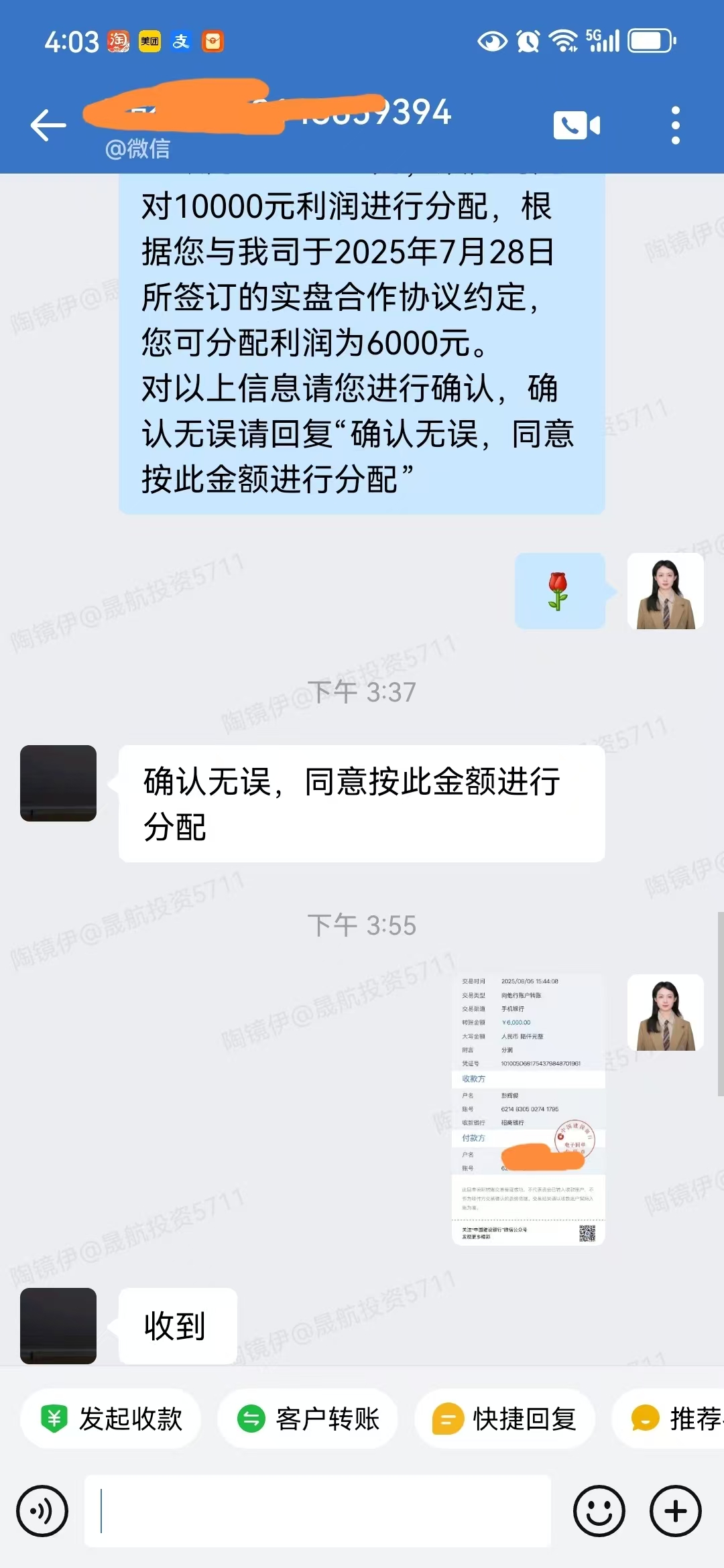Open the customer avatar beside 收到
The width and height of the screenshot is (724, 1568).
coord(58,1326)
